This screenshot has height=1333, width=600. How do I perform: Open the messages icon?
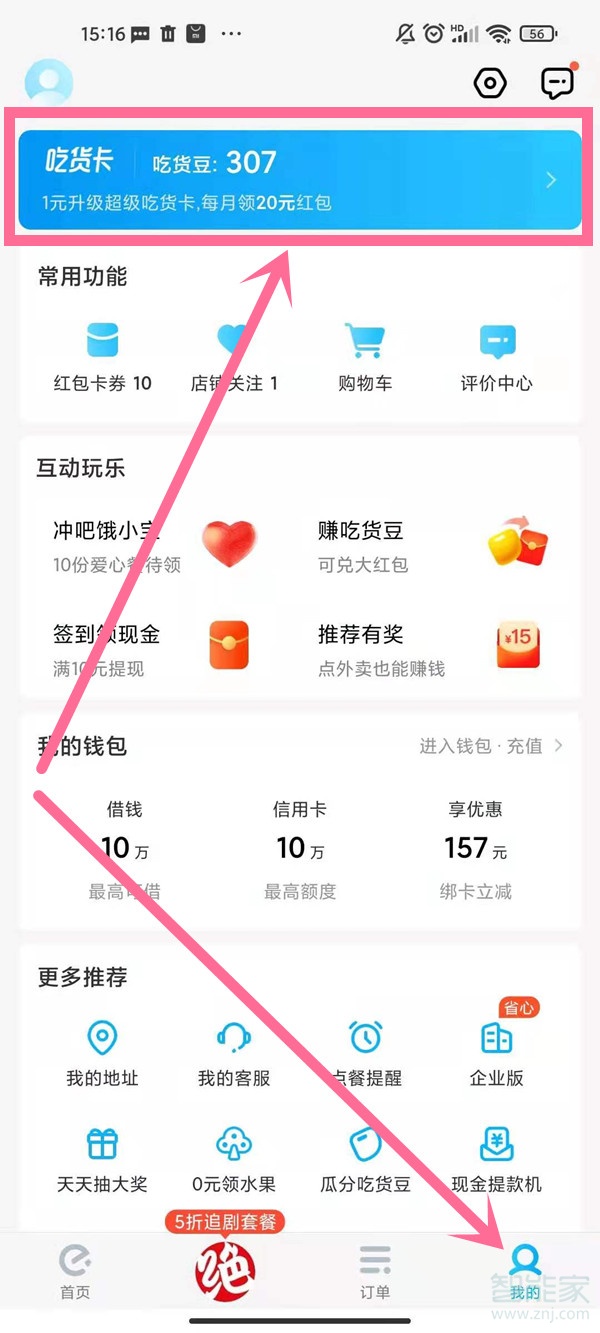point(557,84)
